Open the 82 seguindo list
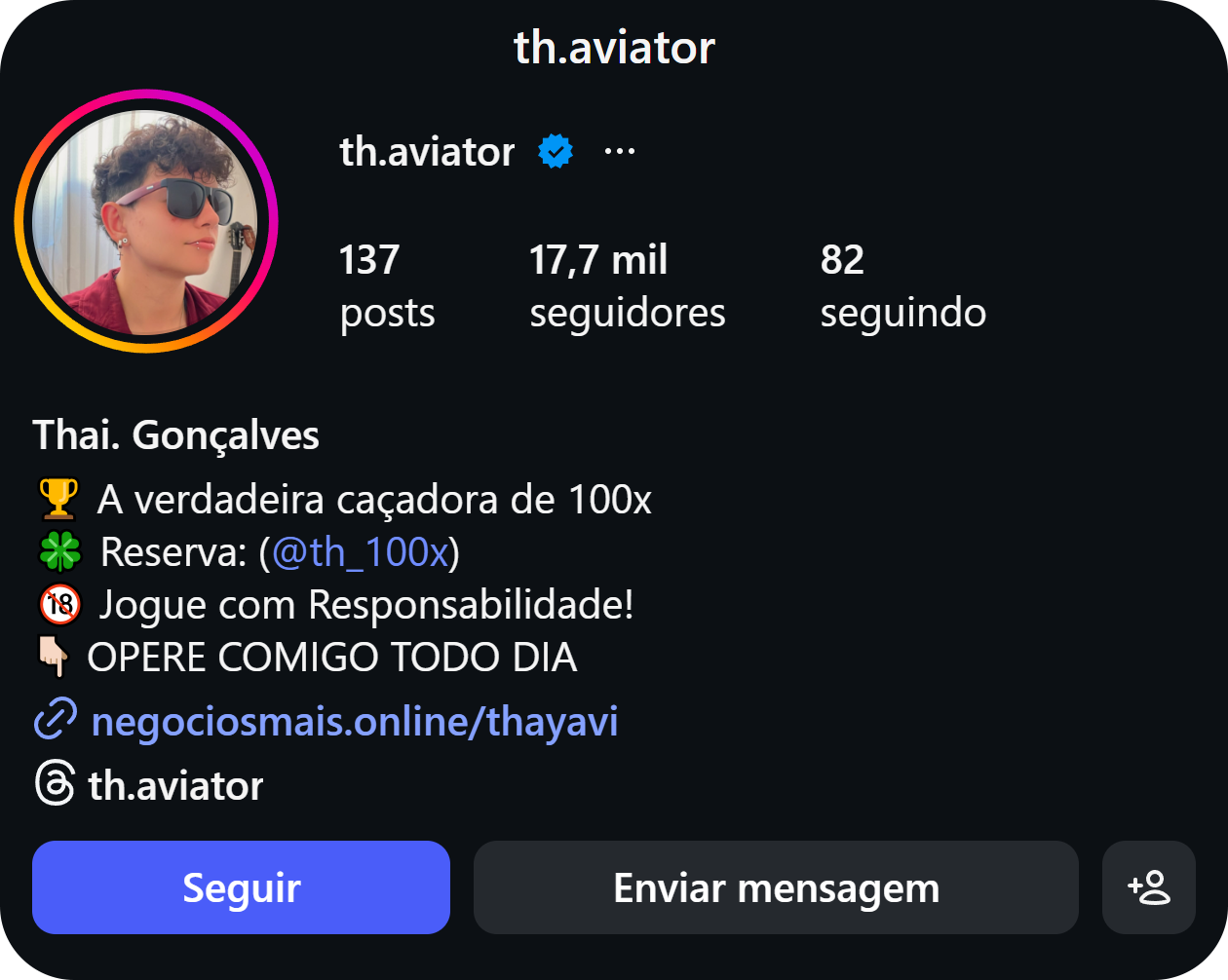This screenshot has height=980, width=1228. click(902, 286)
